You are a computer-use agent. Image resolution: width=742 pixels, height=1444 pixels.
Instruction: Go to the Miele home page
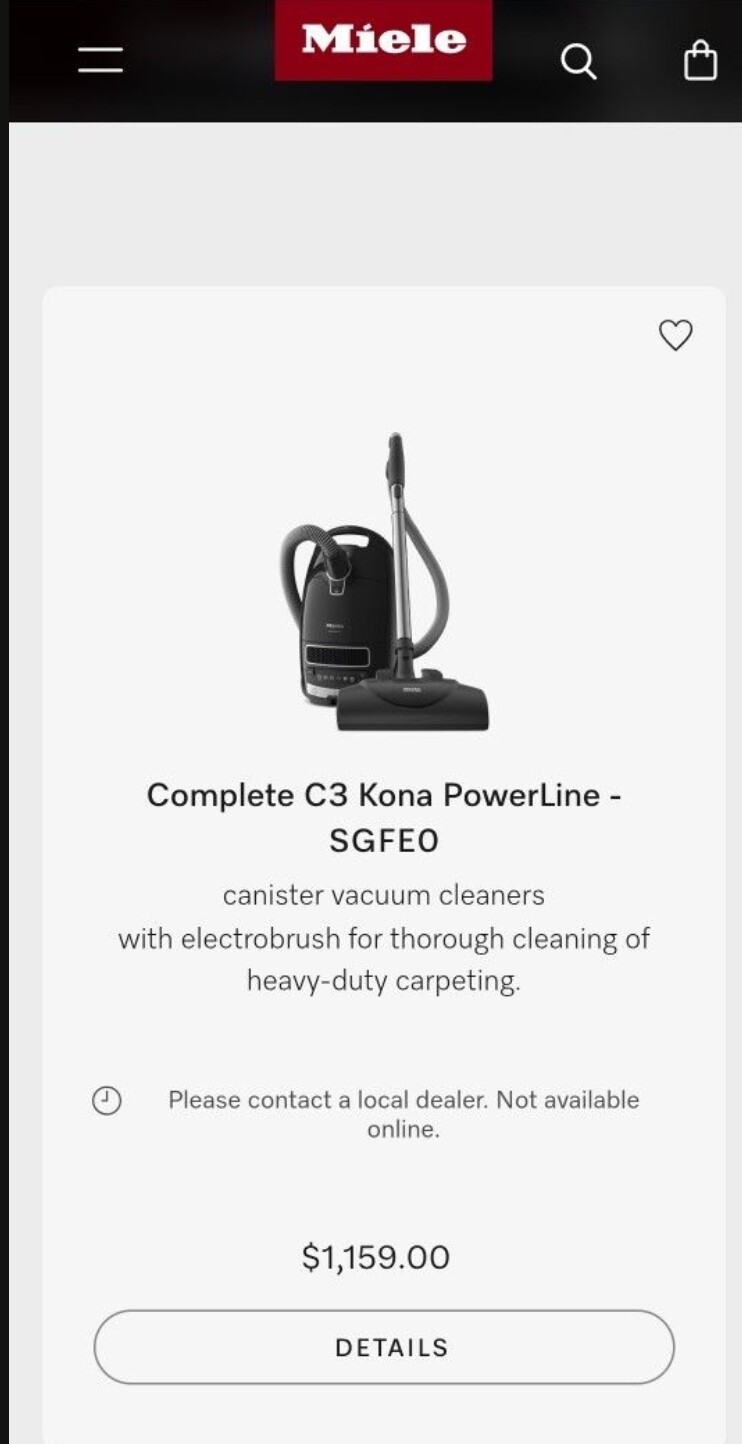click(384, 40)
